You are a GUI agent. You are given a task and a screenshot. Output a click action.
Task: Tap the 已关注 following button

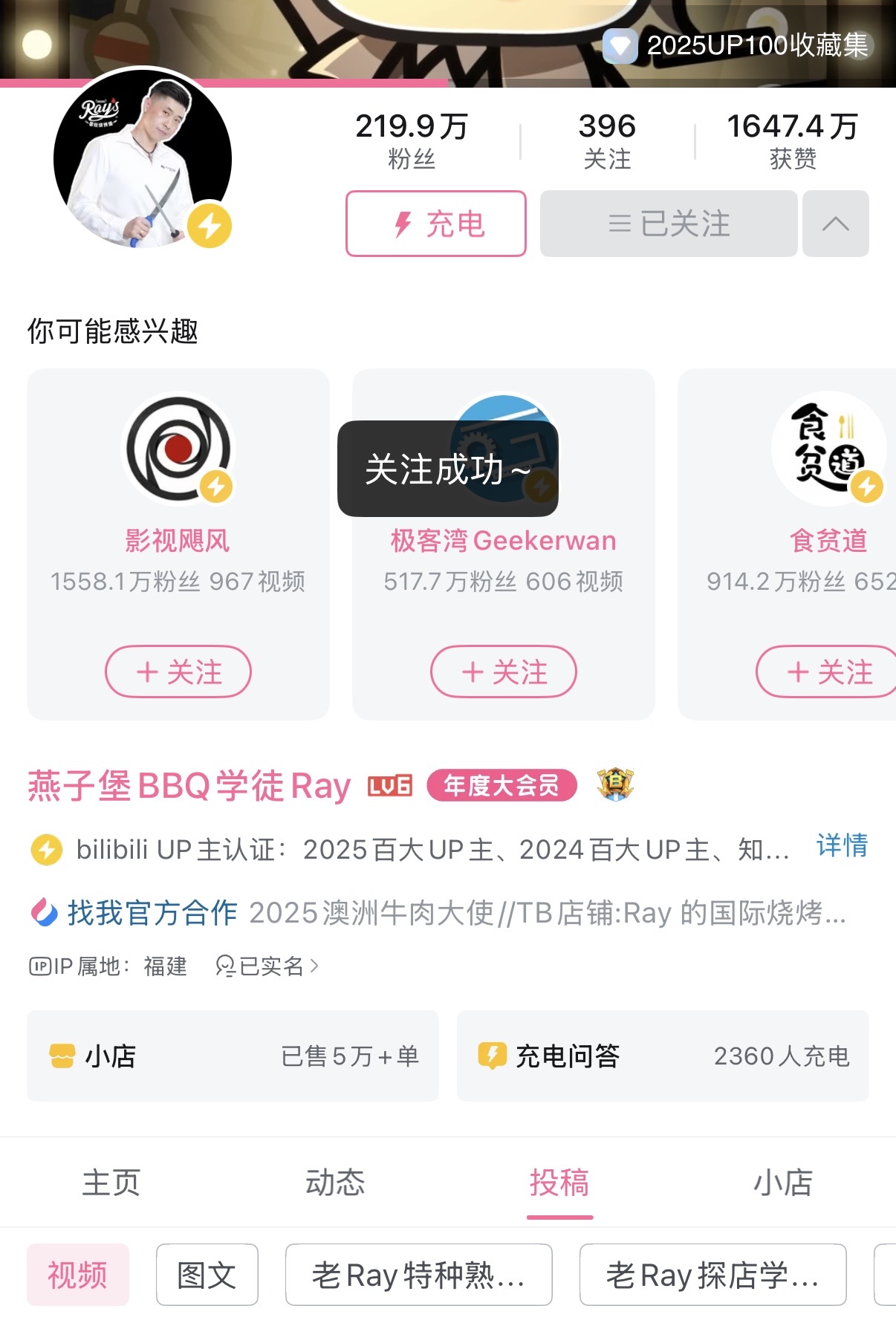click(x=669, y=224)
